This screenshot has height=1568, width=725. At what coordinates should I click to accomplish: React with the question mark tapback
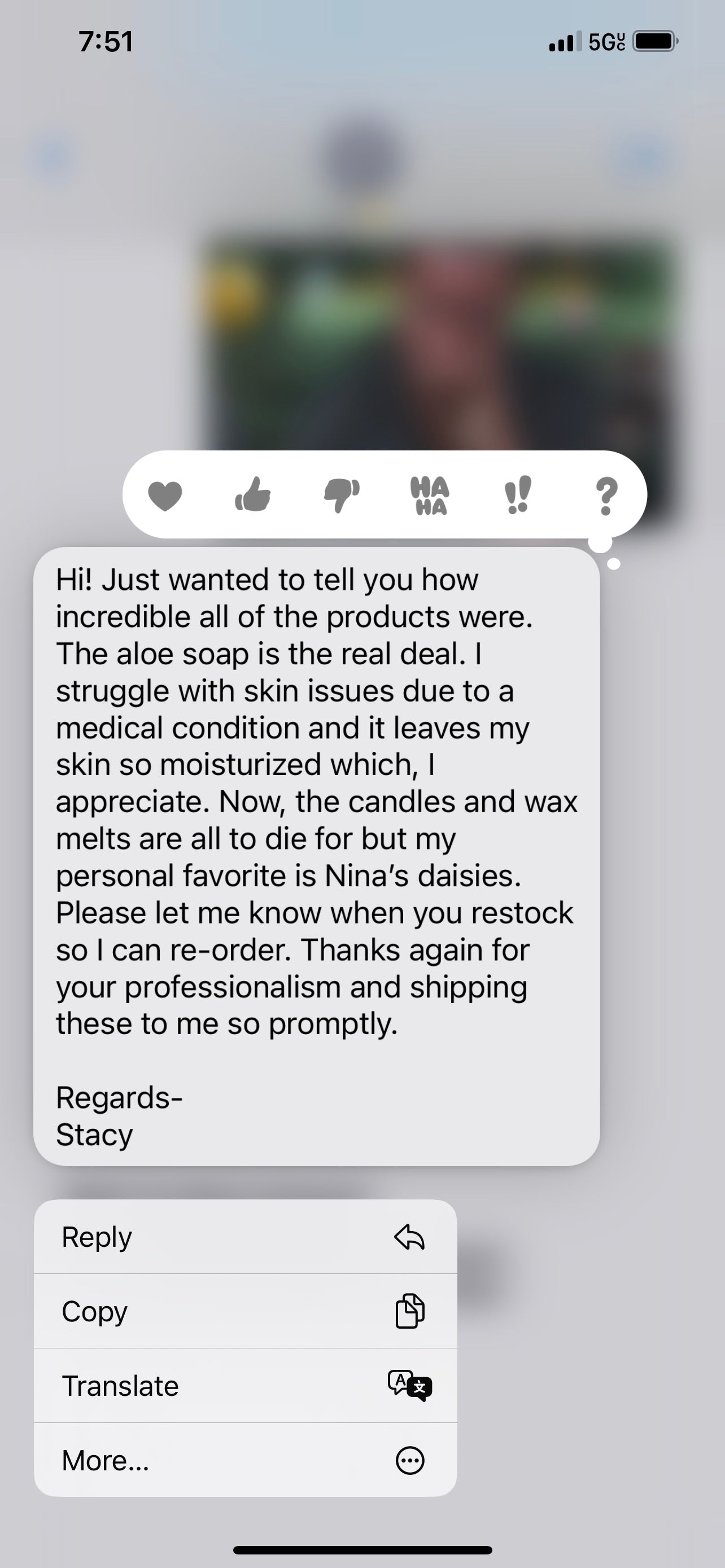click(606, 496)
